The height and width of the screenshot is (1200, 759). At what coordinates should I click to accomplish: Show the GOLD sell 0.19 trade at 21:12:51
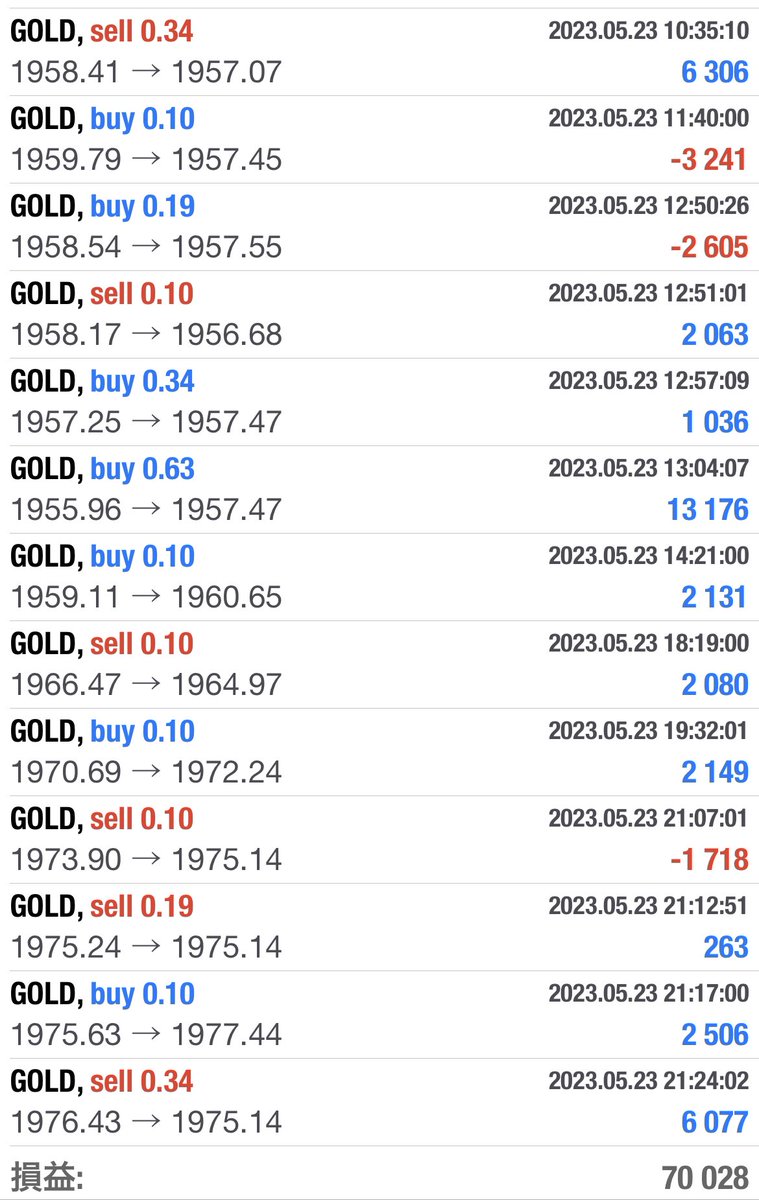coord(379,927)
